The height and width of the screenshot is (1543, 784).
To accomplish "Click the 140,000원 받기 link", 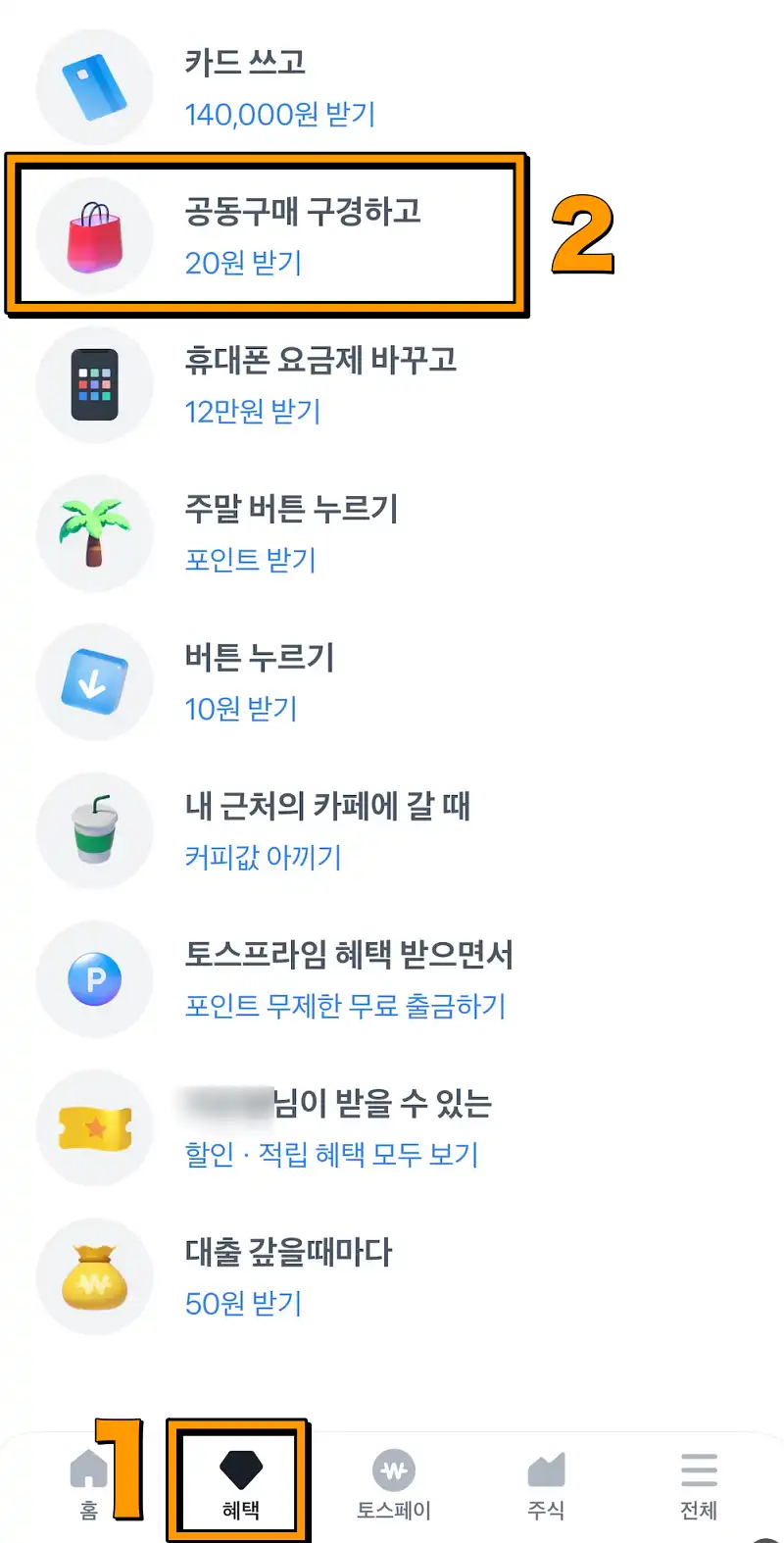I will 281,114.
